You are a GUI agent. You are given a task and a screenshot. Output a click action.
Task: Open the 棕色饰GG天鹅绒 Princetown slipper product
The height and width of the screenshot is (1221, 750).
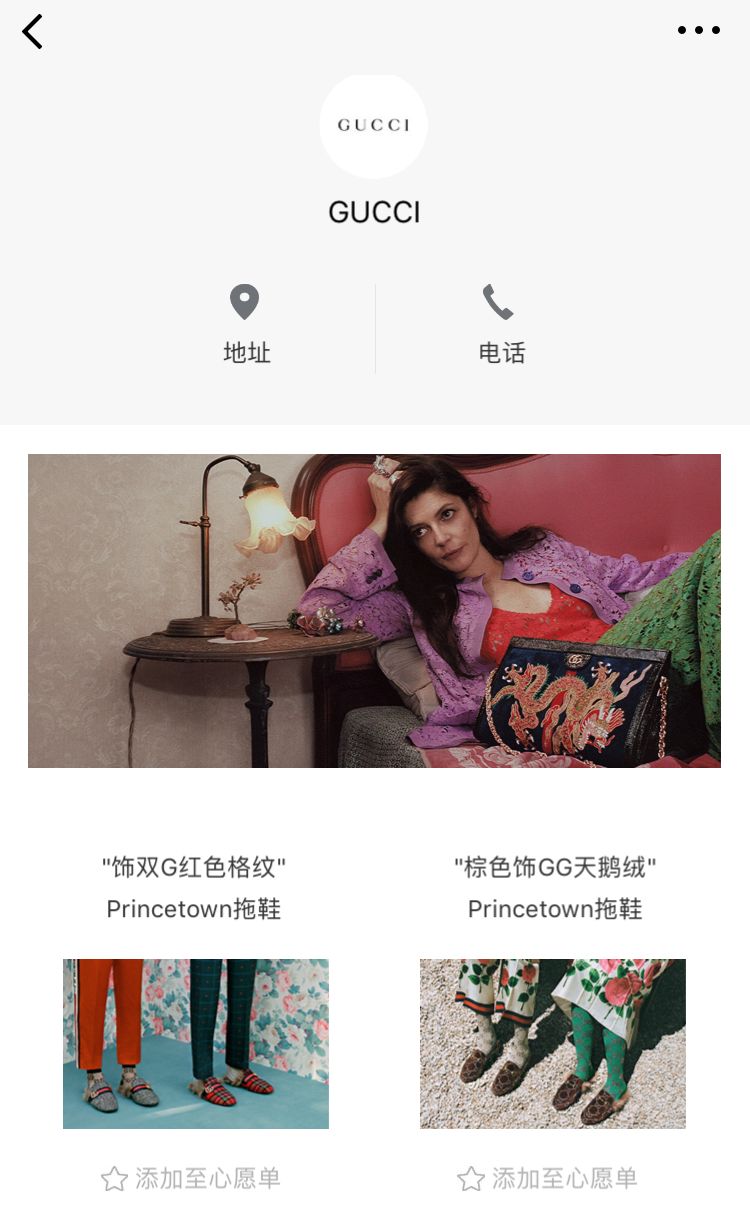[x=553, y=1044]
